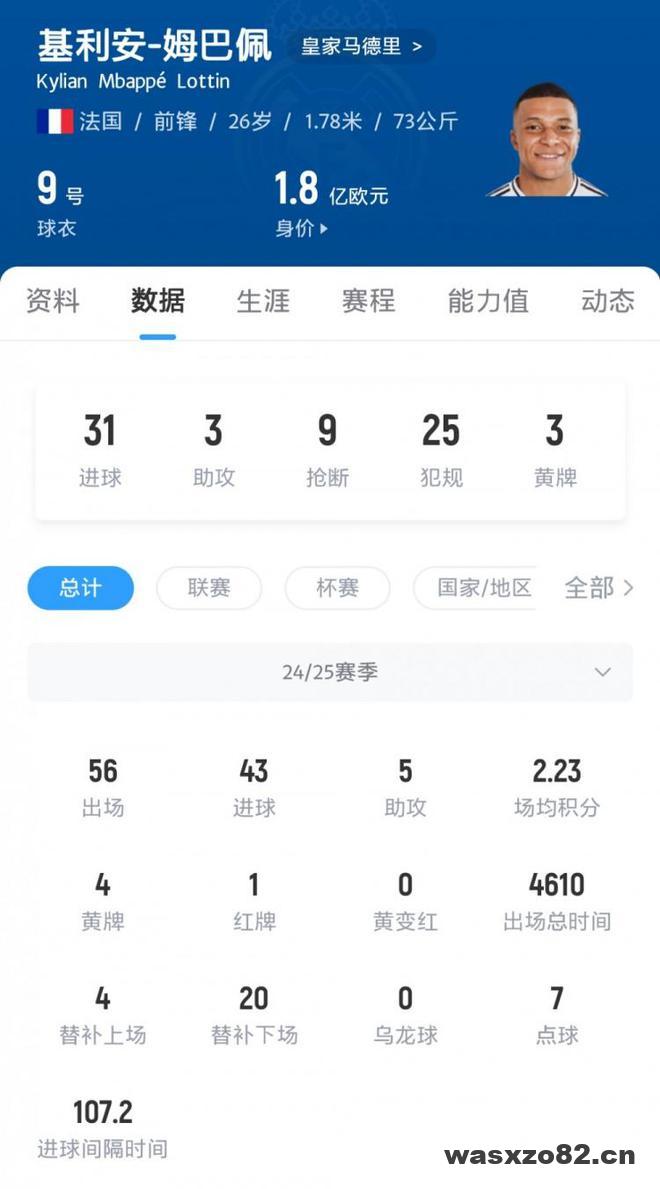This screenshot has height=1189, width=660.
Task: Filter stats by 联赛
Action: (209, 588)
